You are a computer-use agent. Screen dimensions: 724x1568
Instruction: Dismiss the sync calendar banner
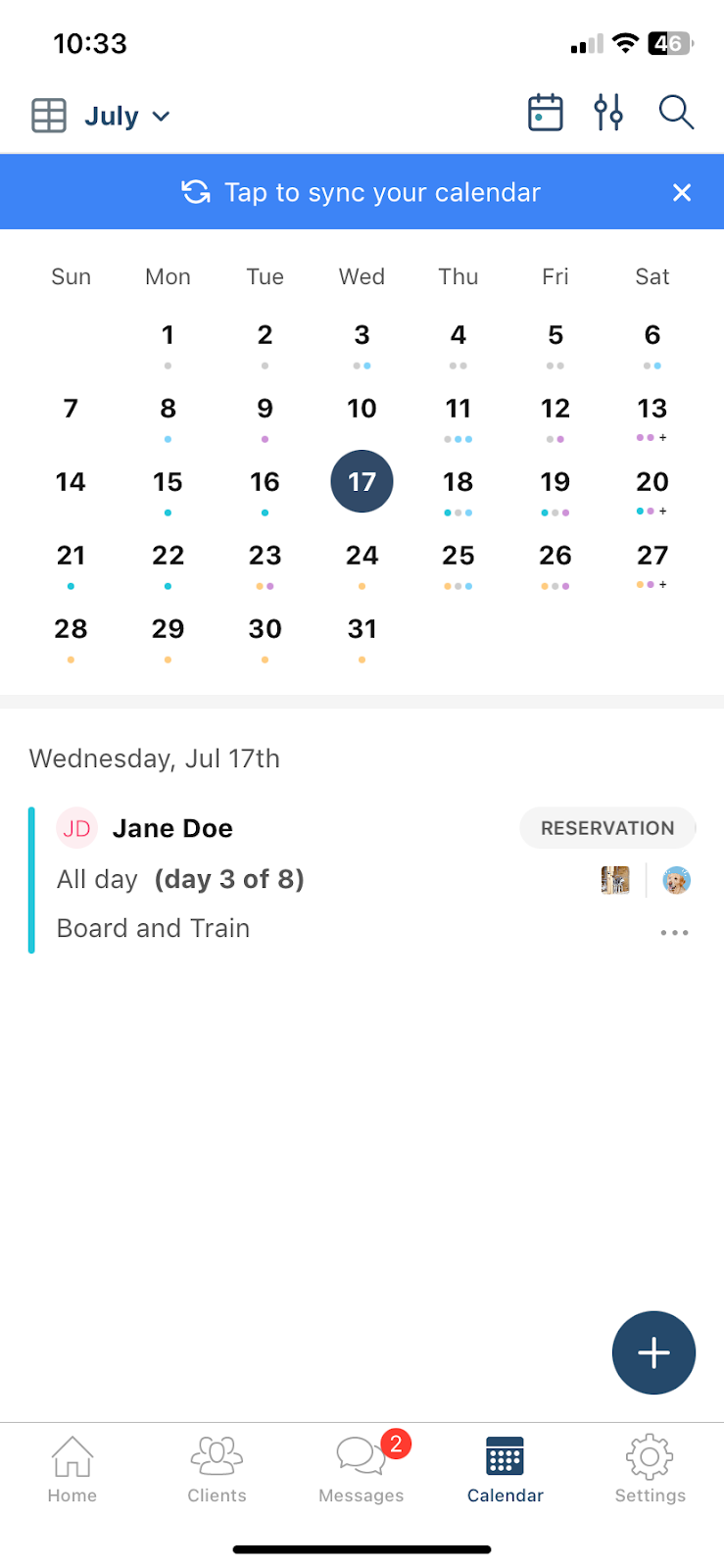(x=682, y=193)
